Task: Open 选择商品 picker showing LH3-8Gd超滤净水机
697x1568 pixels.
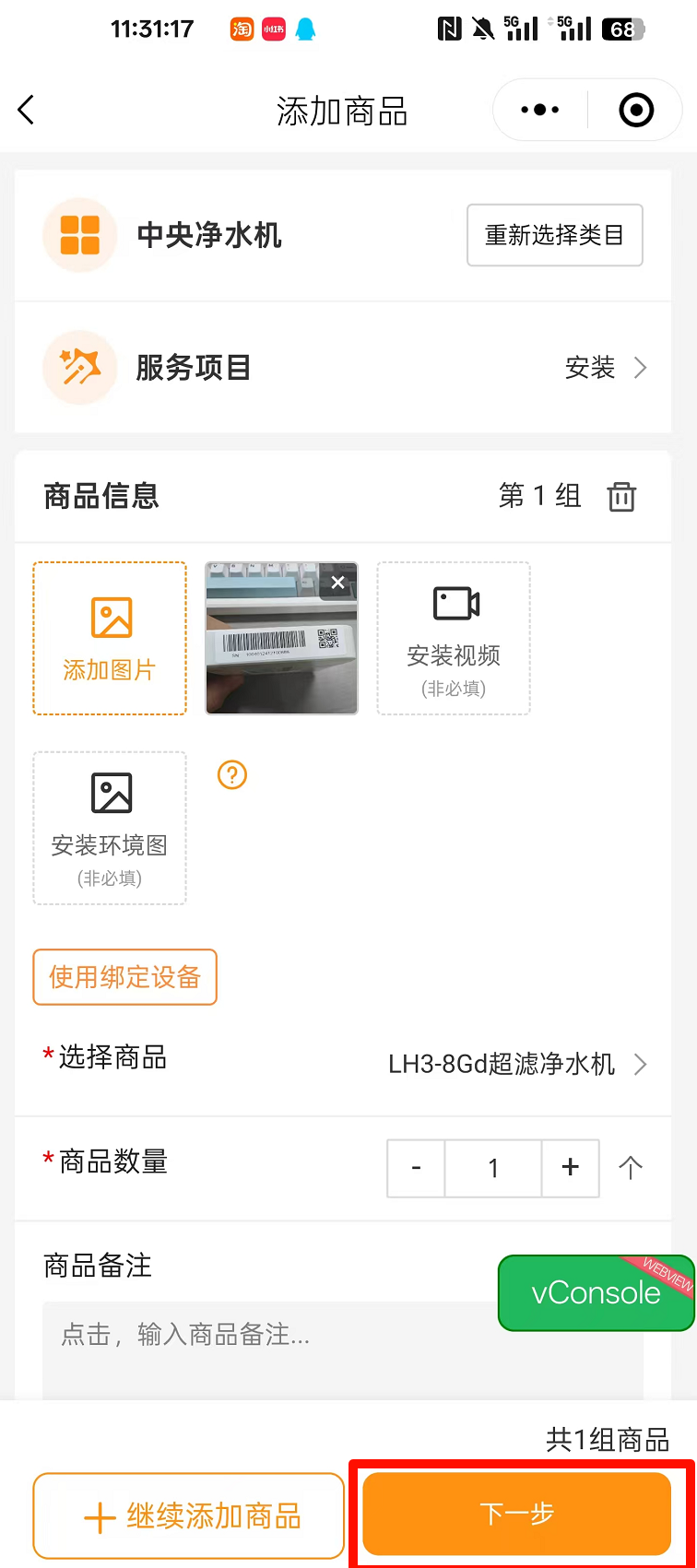Action: point(343,1064)
